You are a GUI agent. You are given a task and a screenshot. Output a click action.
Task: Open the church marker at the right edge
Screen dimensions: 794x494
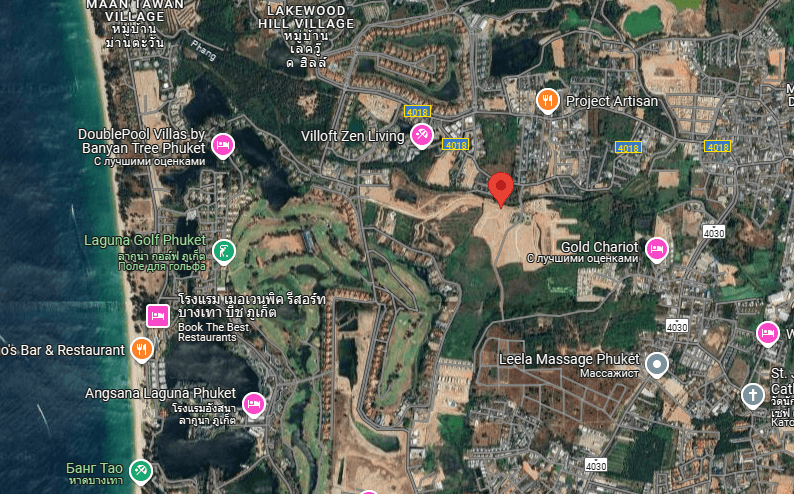click(x=752, y=395)
